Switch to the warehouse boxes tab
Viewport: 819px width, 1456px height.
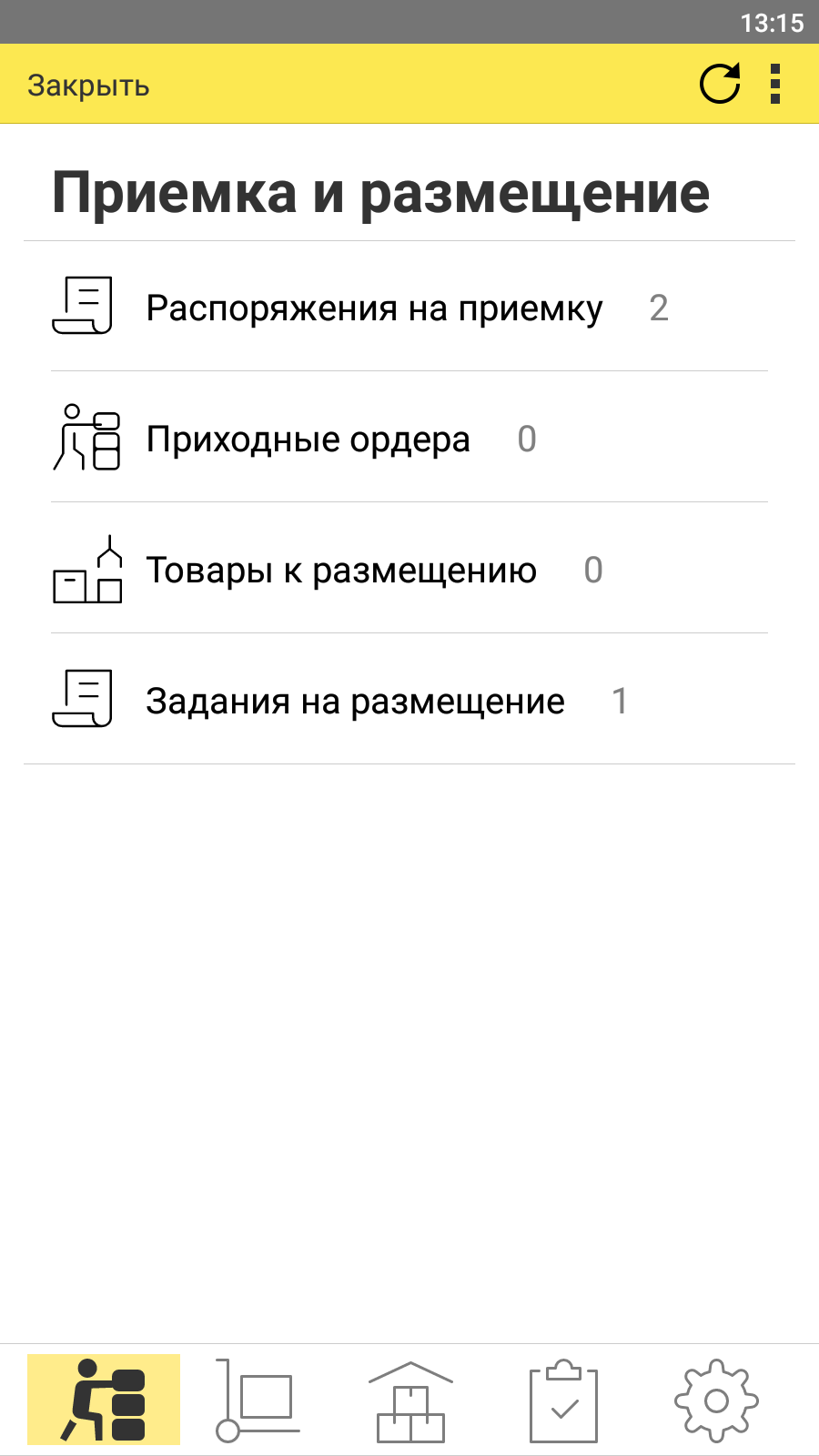(x=410, y=1400)
